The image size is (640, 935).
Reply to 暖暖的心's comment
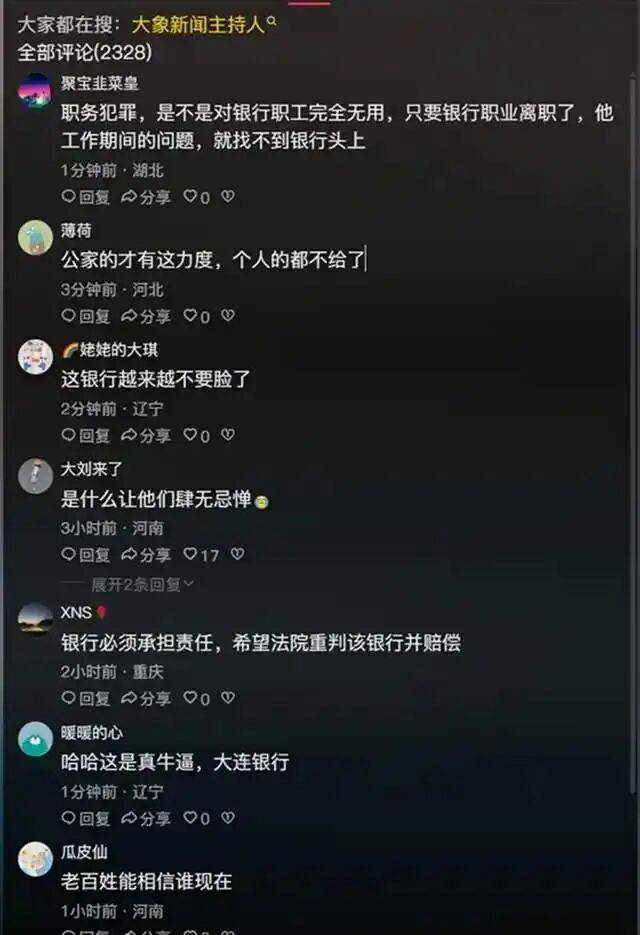tap(85, 818)
